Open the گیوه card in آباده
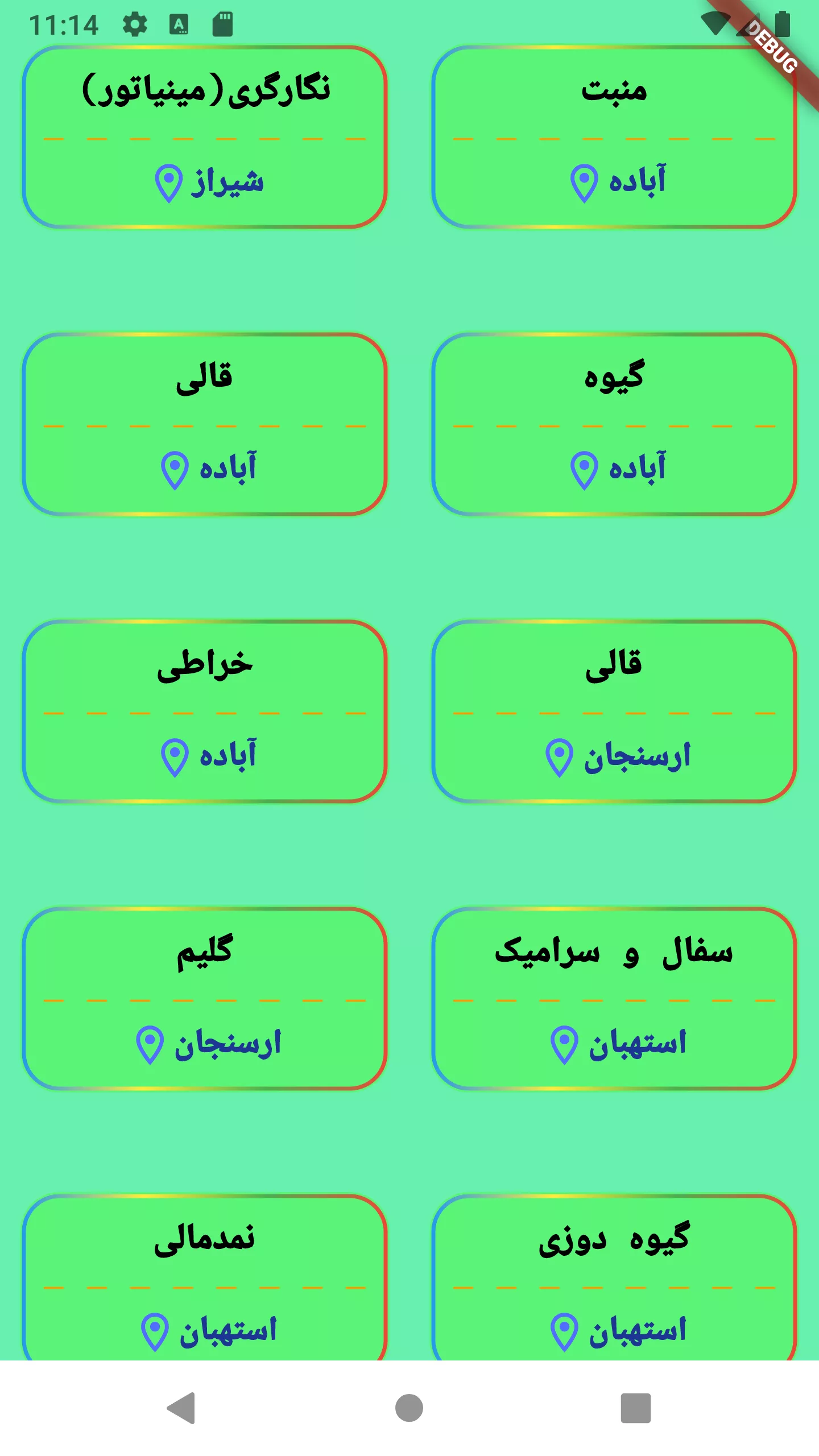 coord(614,424)
